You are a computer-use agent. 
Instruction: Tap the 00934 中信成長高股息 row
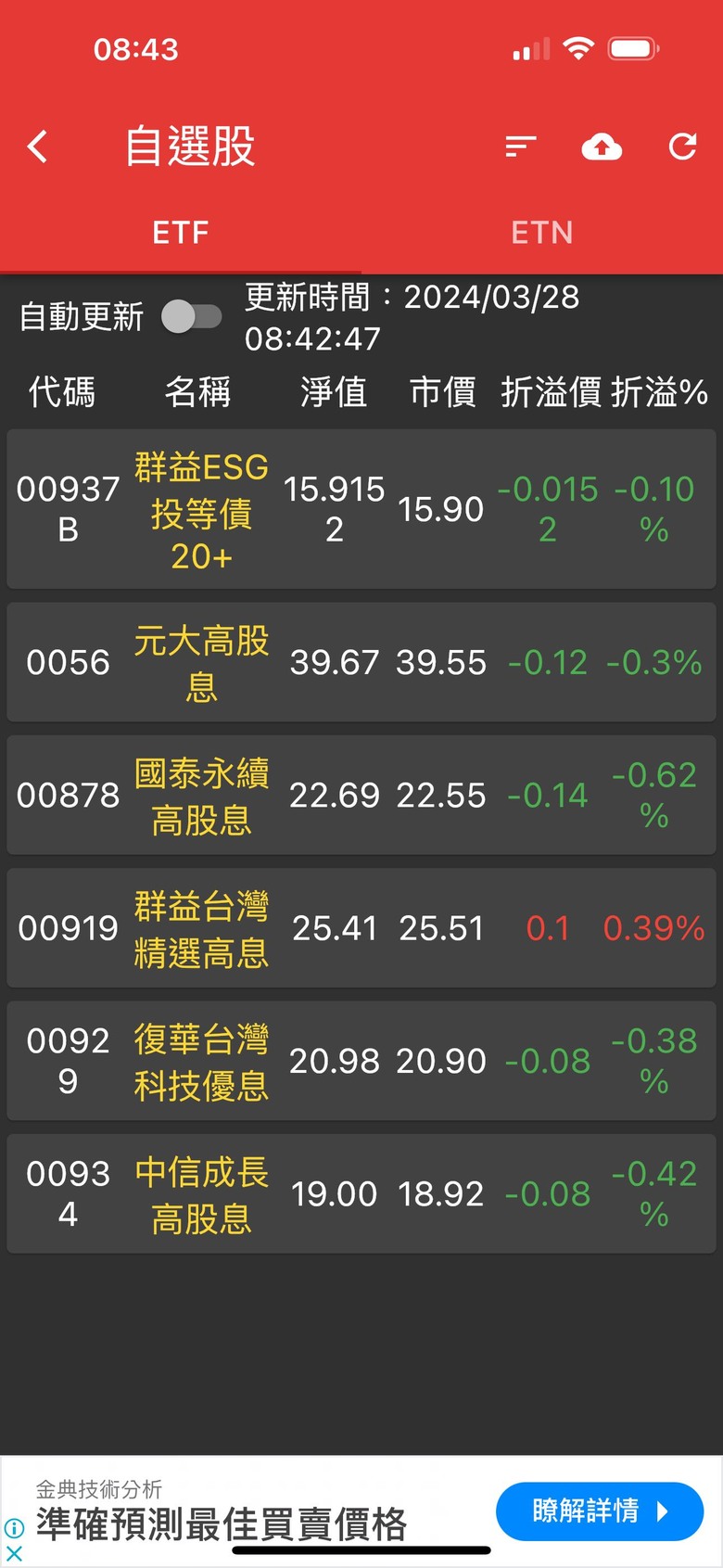click(361, 1193)
